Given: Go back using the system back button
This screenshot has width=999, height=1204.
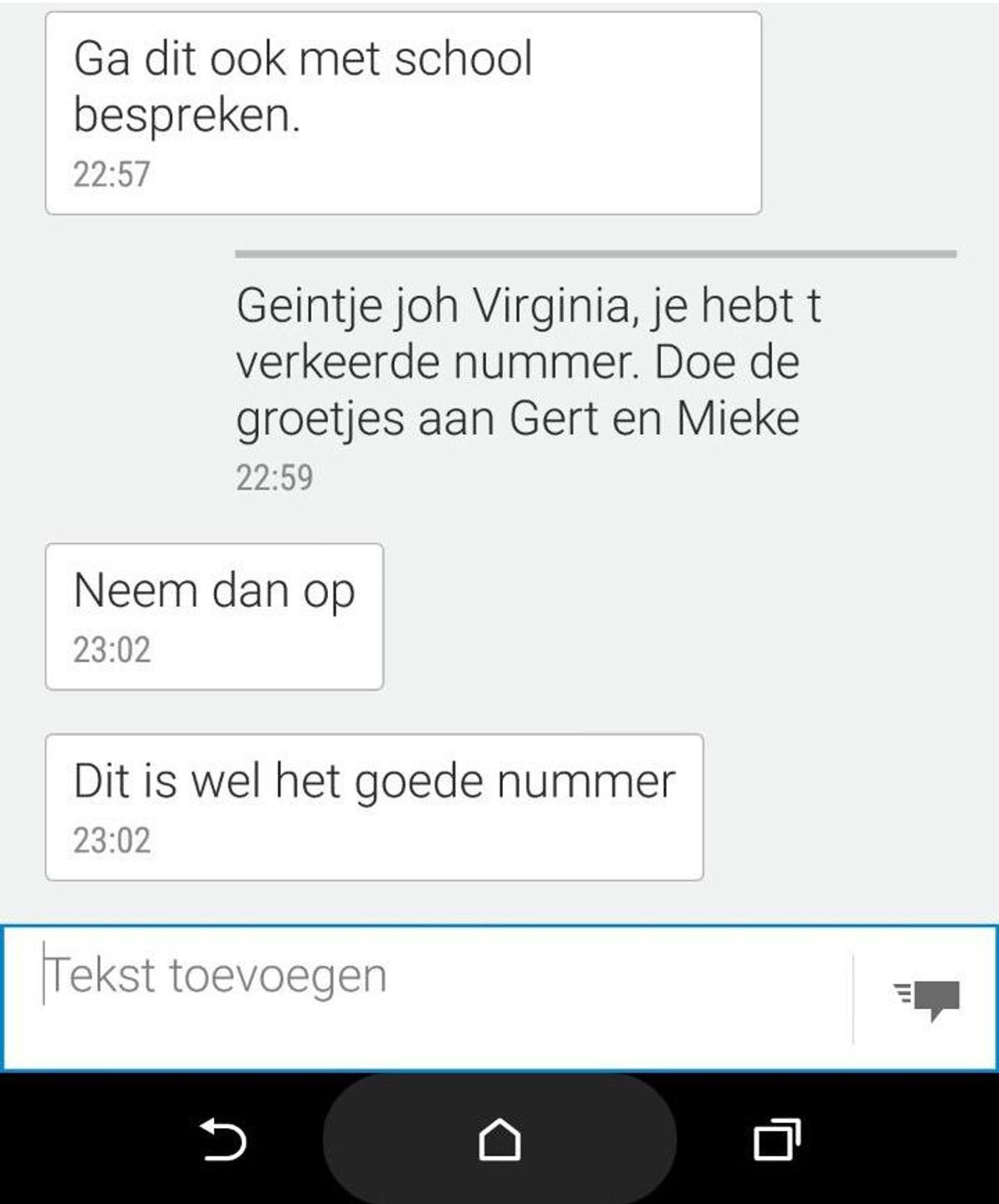Looking at the screenshot, I should tap(223, 1140).
